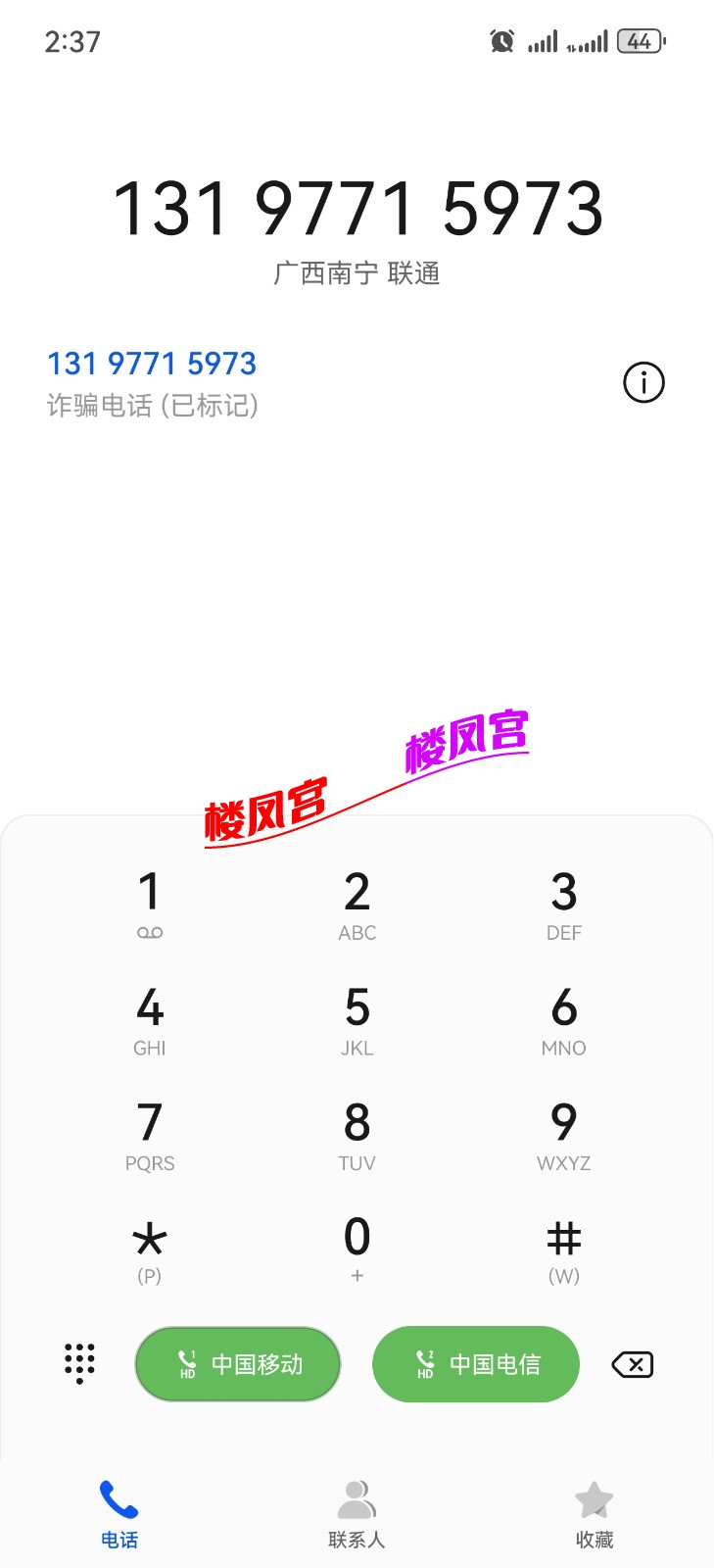The image size is (714, 1568).
Task: Tap the voicemail icon under digit 1
Action: 149,931
